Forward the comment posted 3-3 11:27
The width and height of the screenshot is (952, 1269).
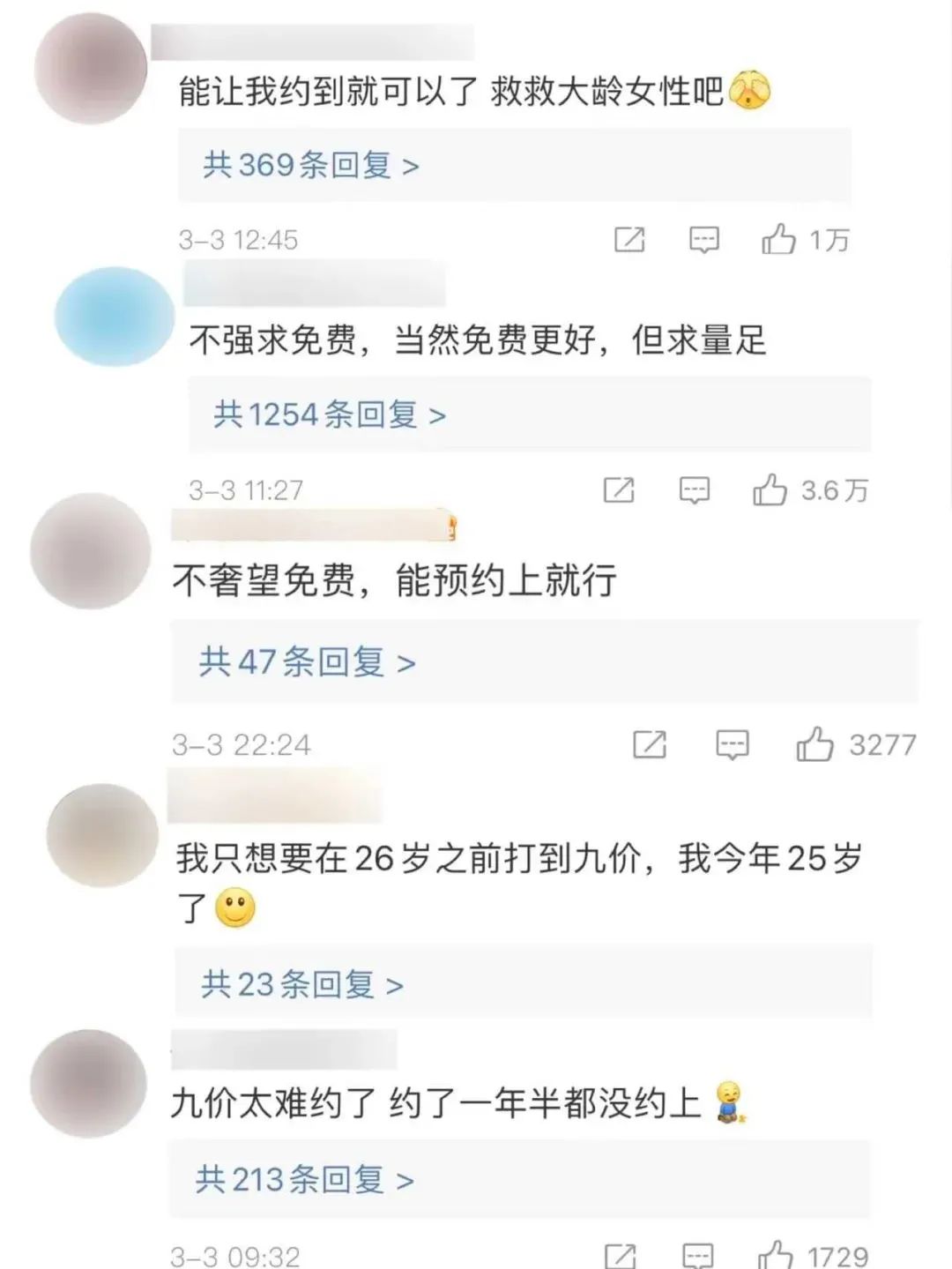point(619,491)
